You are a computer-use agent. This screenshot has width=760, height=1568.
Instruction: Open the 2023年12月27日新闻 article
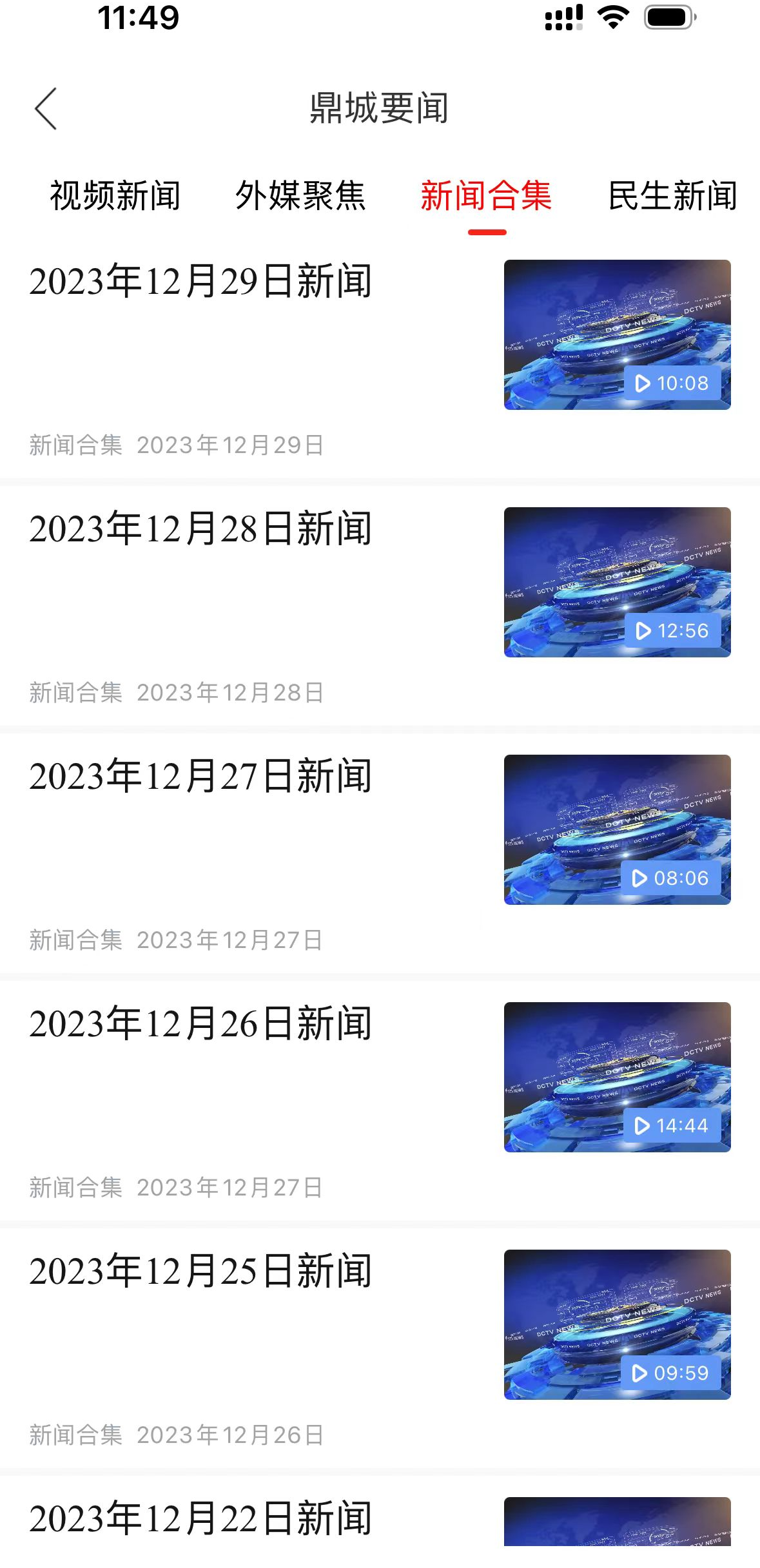pos(200,777)
